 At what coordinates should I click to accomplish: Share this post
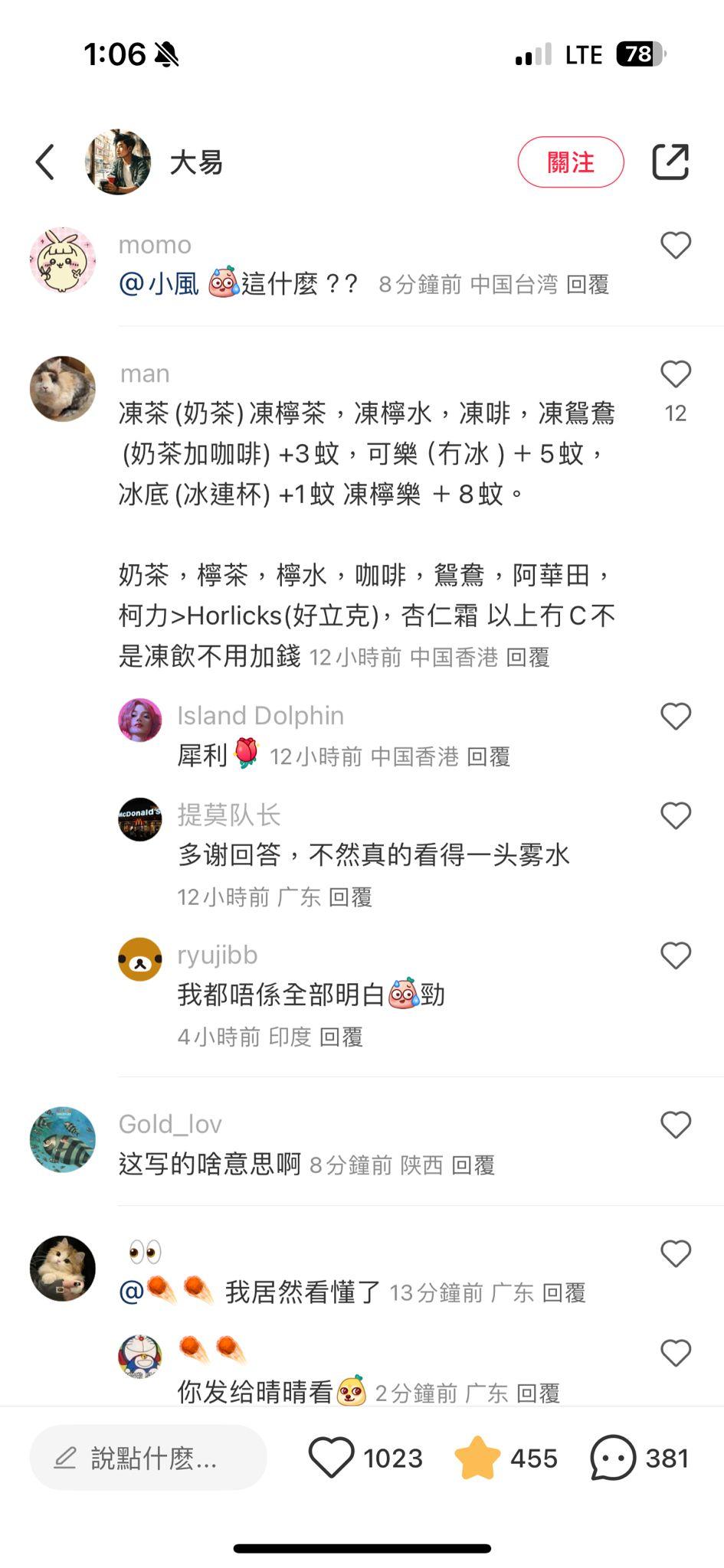pyautogui.click(x=670, y=162)
